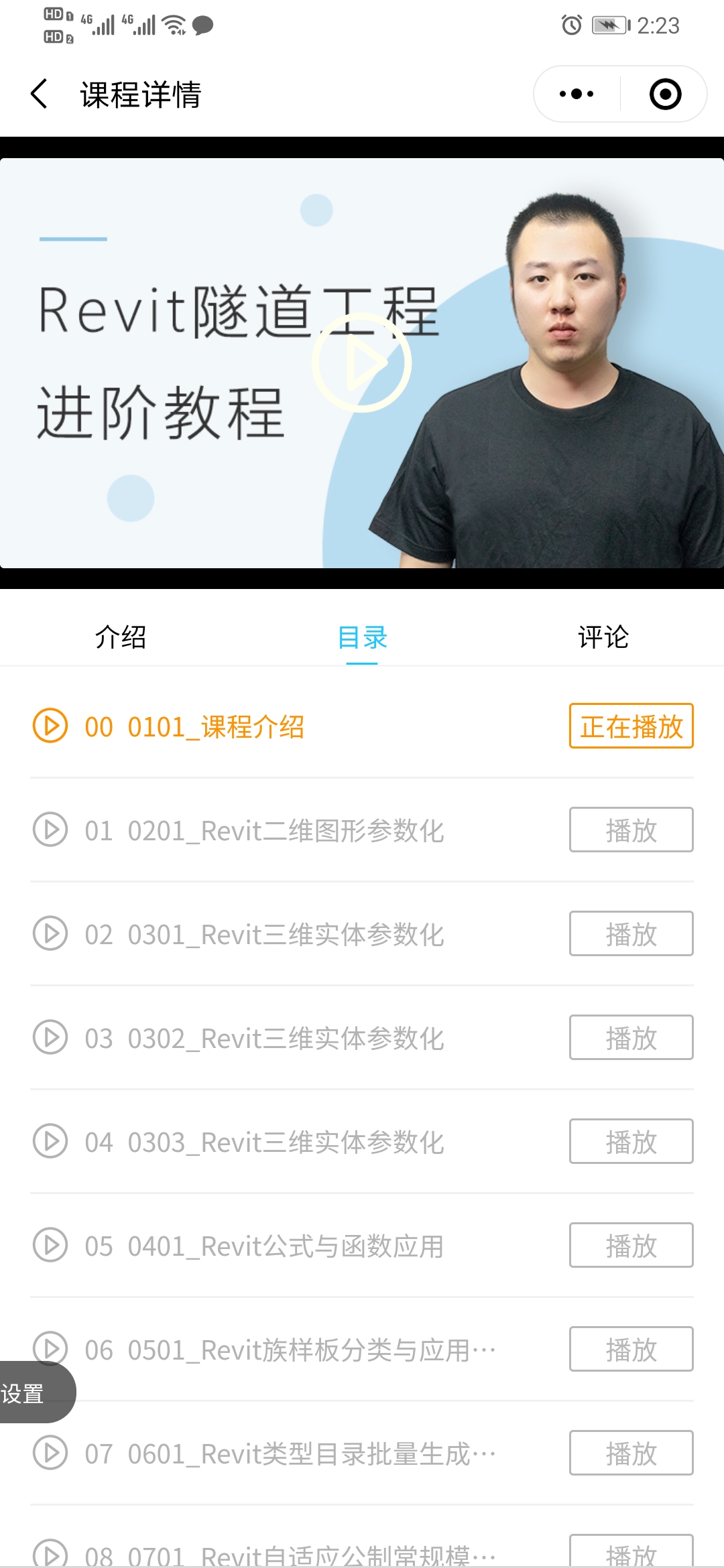Go back from 课程详情 page
This screenshot has height=1568, width=724.
[x=39, y=94]
